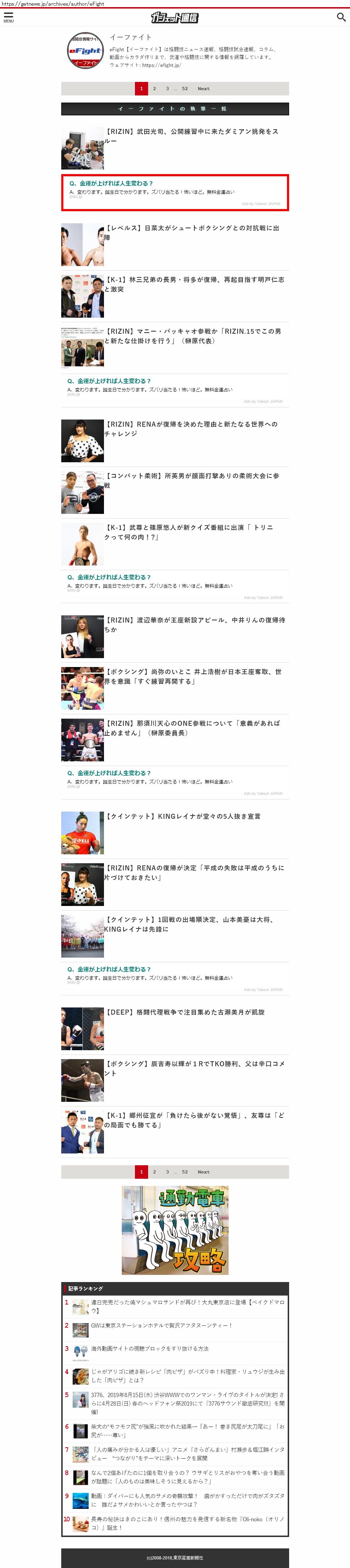Open ranking item 1 about マシュマロサンド

click(x=187, y=1306)
